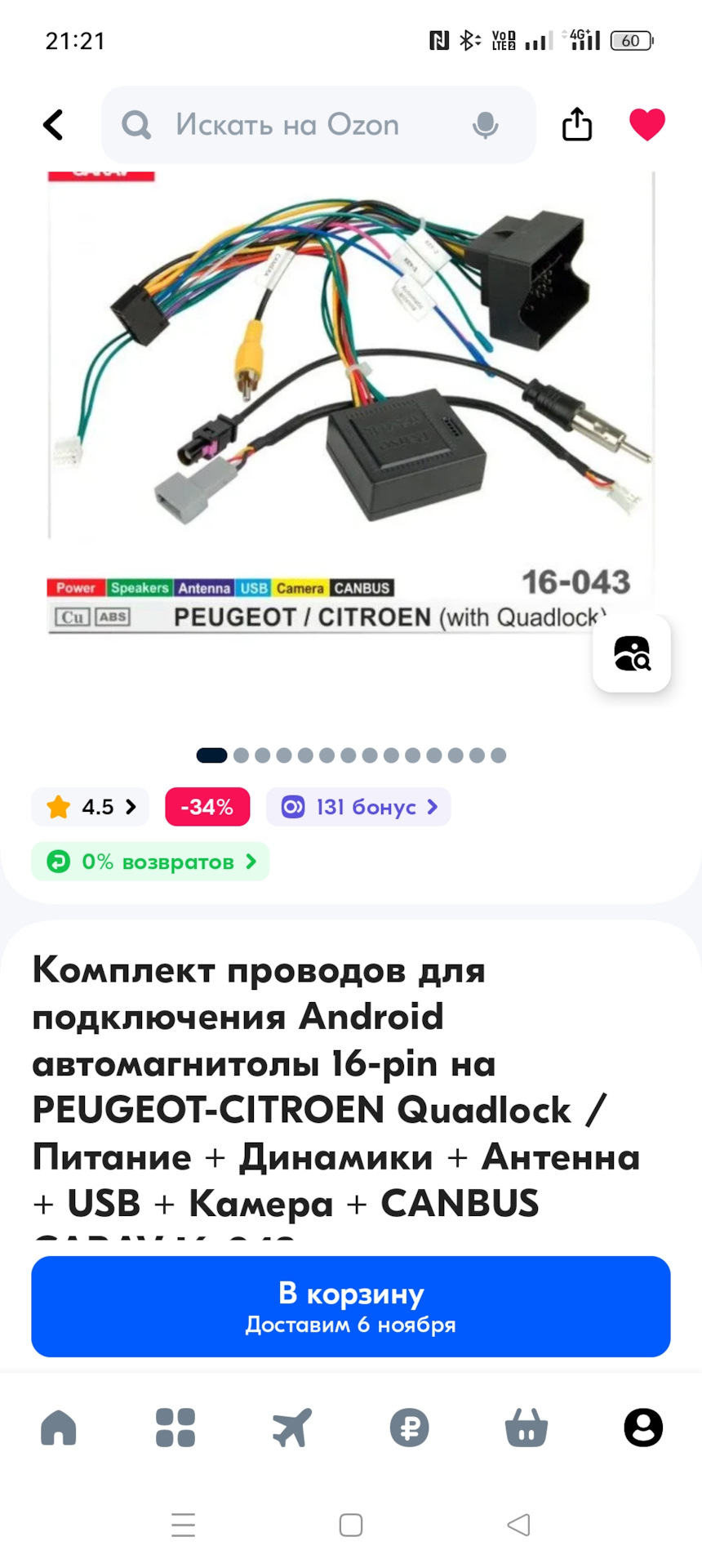Remove item from favorites via heart icon
Screen dimensions: 702x1568
[646, 124]
